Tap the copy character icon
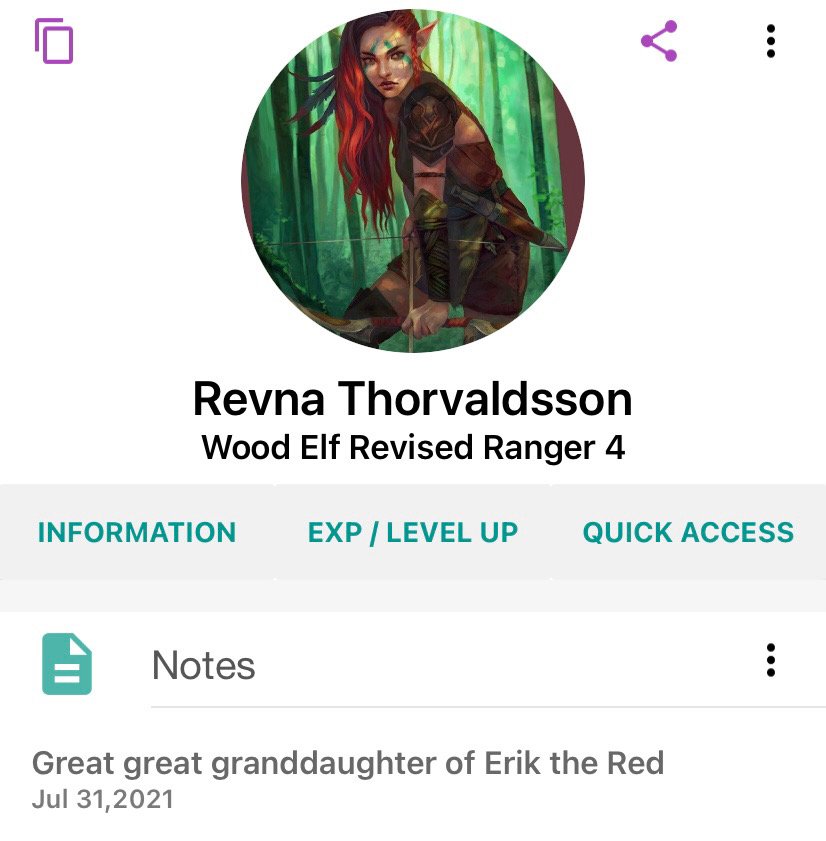 point(54,41)
